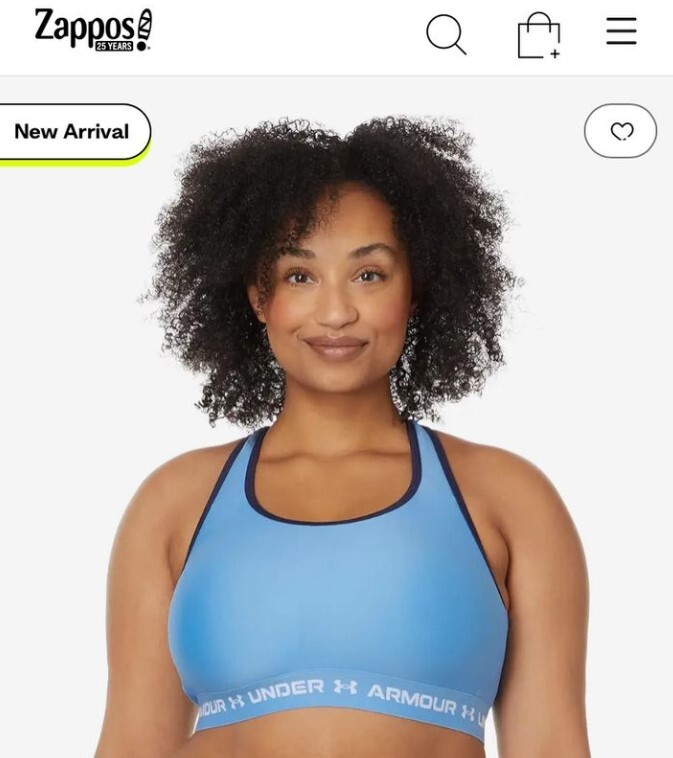Open the search magnifier icon

coord(446,35)
